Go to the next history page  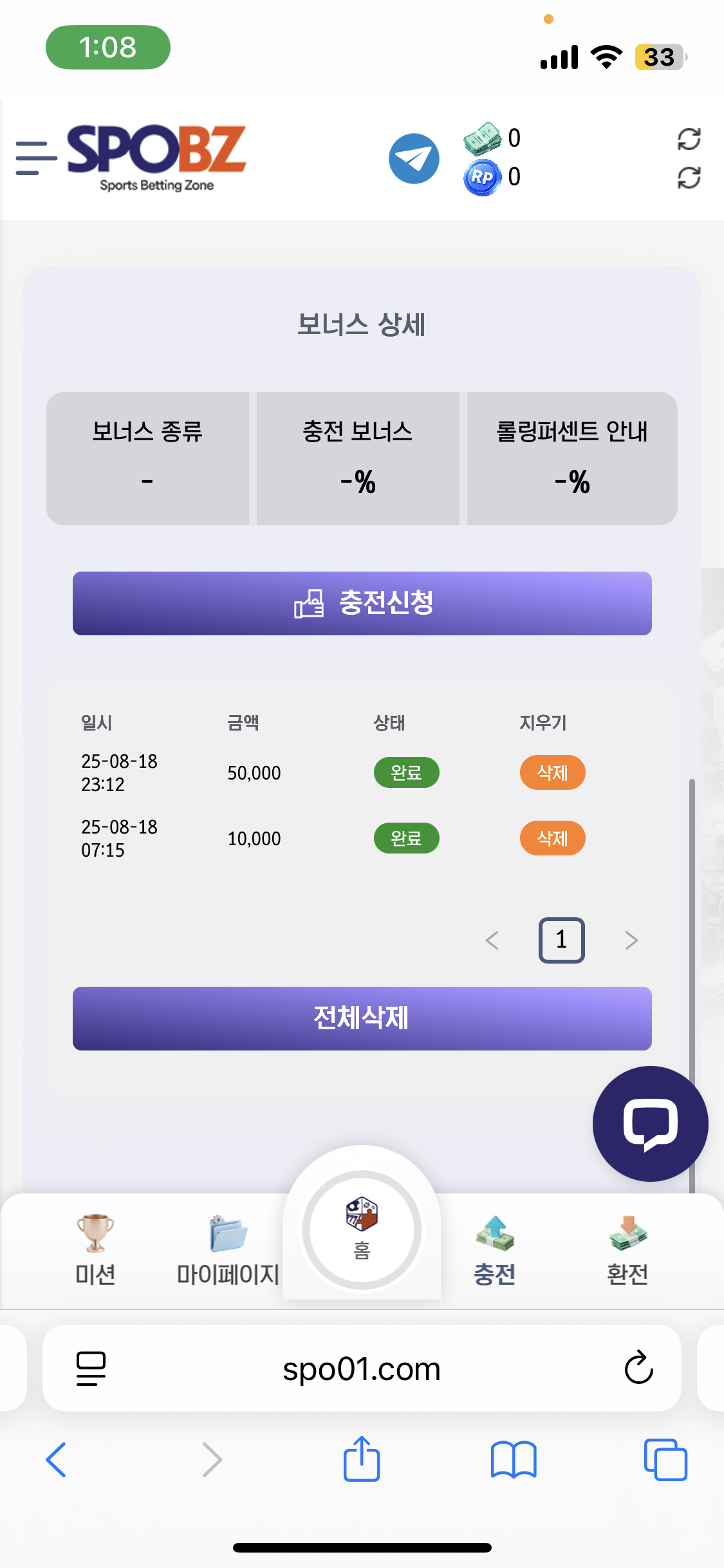point(631,940)
